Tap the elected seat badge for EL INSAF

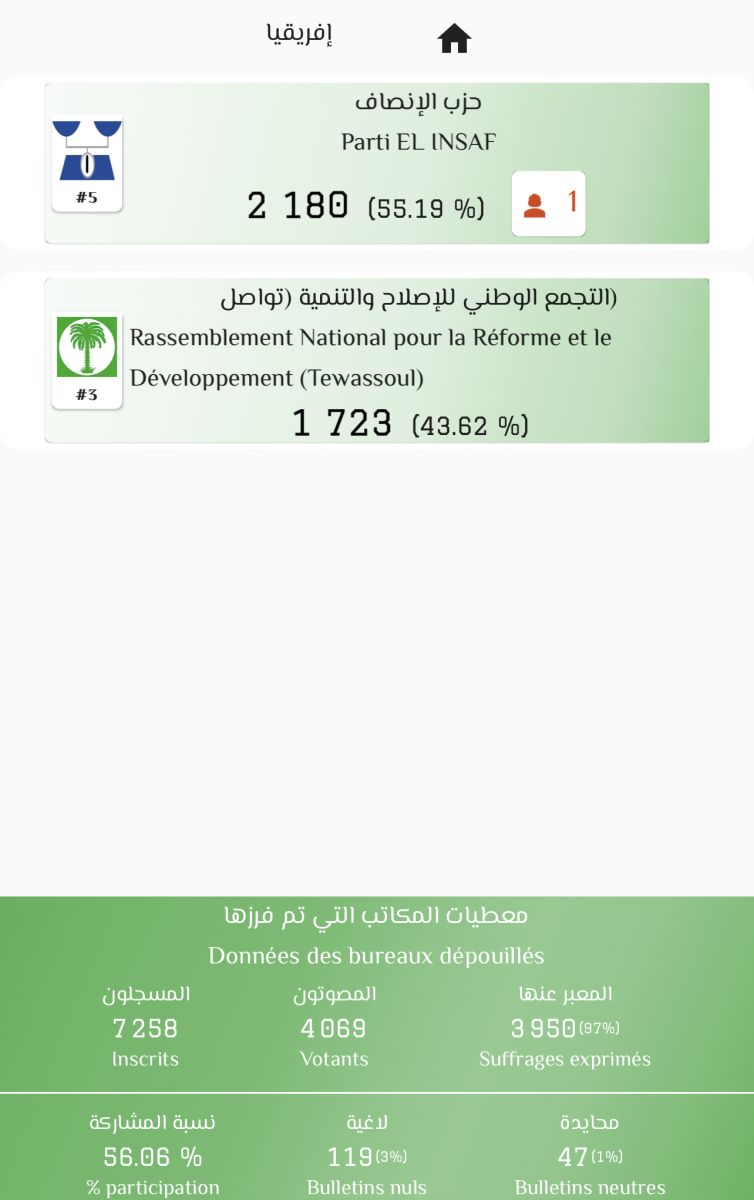(548, 204)
